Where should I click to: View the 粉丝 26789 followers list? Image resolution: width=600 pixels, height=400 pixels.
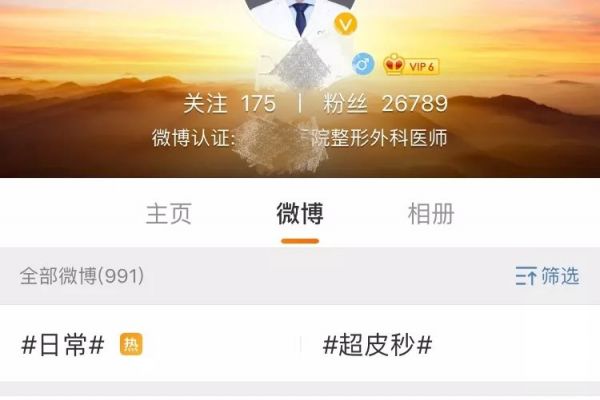pyautogui.click(x=385, y=104)
